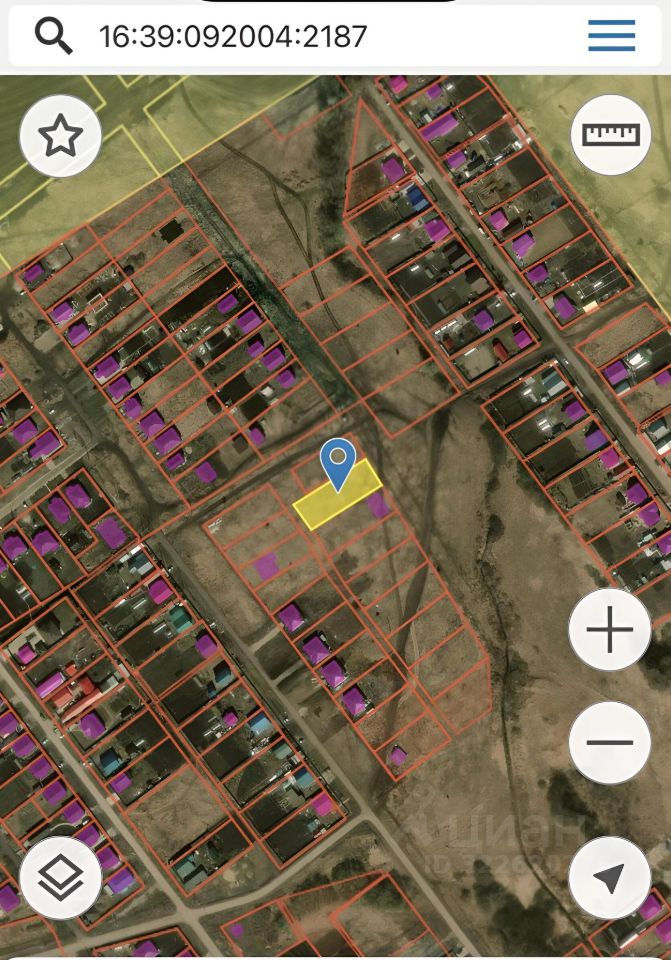Image resolution: width=671 pixels, height=960 pixels.
Task: Open the ruler measurement tool
Action: 610,134
